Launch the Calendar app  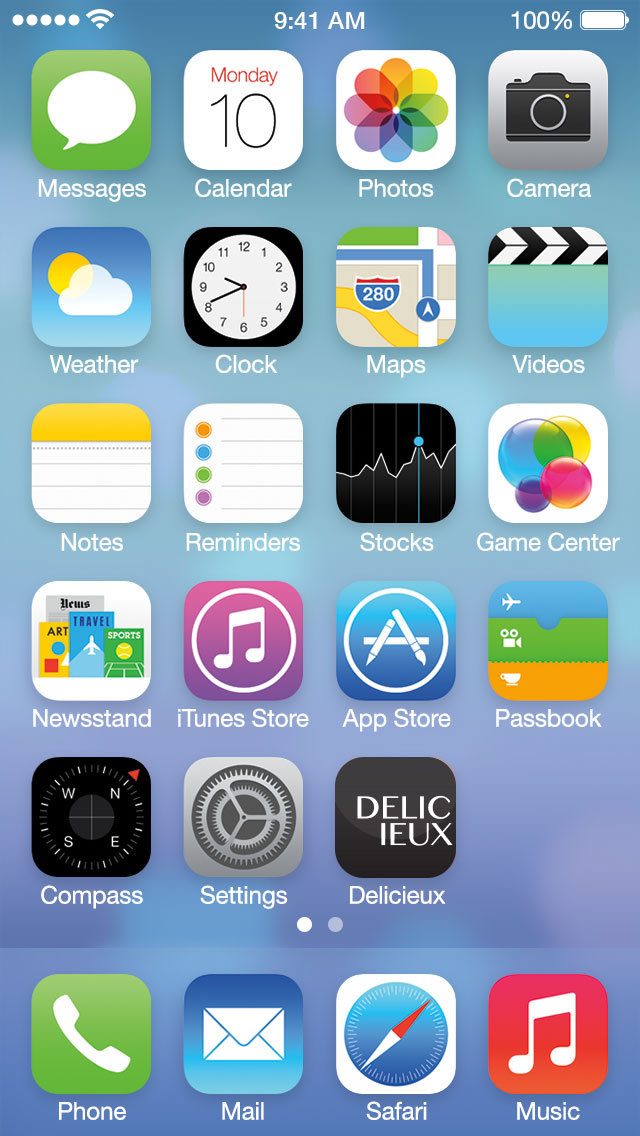tap(244, 110)
